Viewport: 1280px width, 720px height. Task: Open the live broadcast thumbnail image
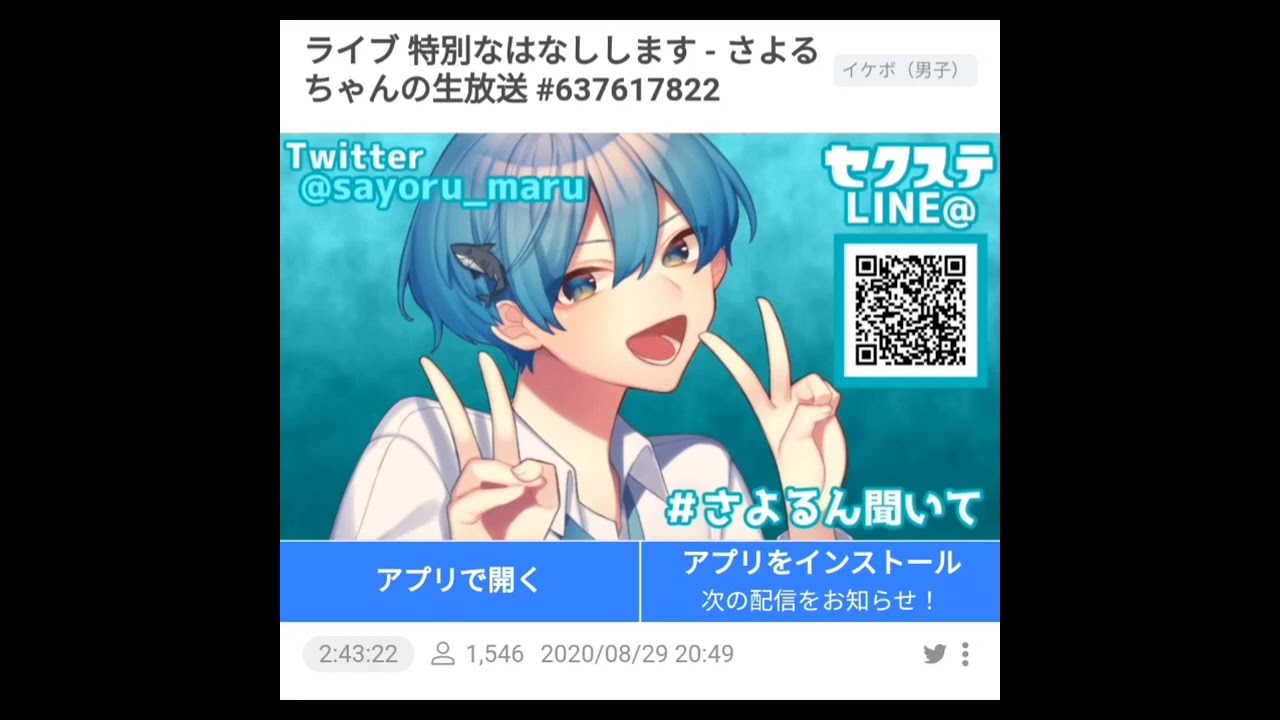point(639,337)
